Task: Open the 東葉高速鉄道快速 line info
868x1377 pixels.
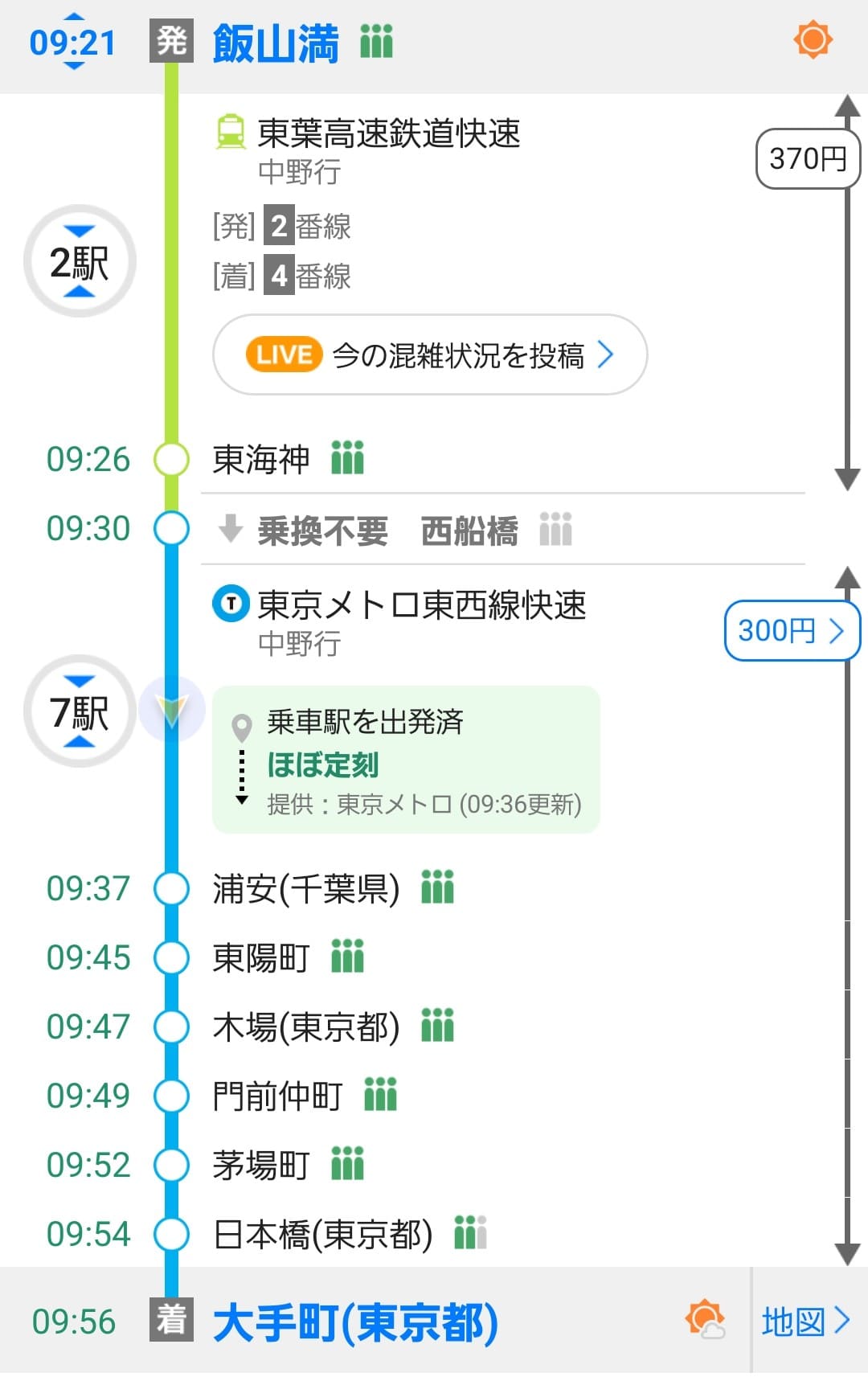Action: [x=388, y=133]
